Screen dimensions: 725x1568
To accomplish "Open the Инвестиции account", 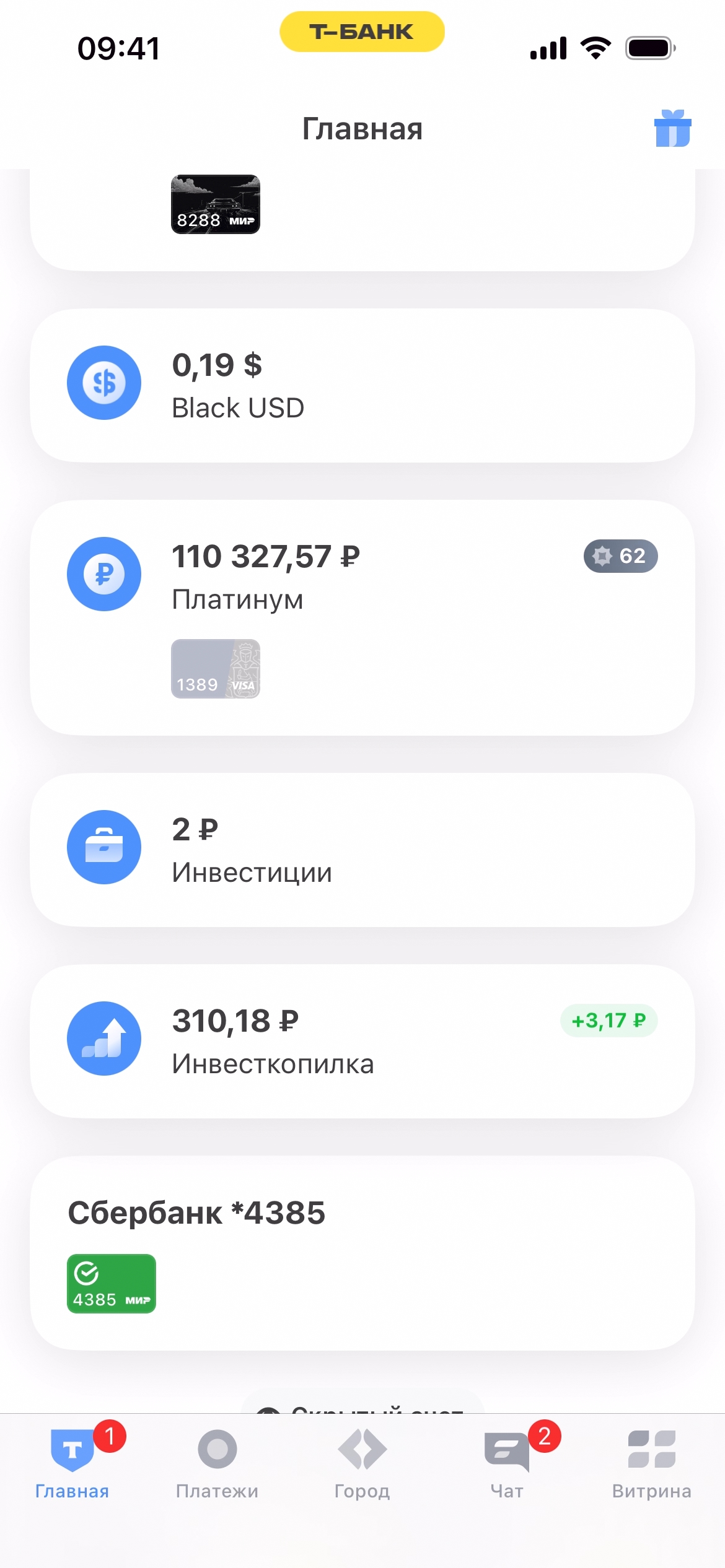I will 362,850.
